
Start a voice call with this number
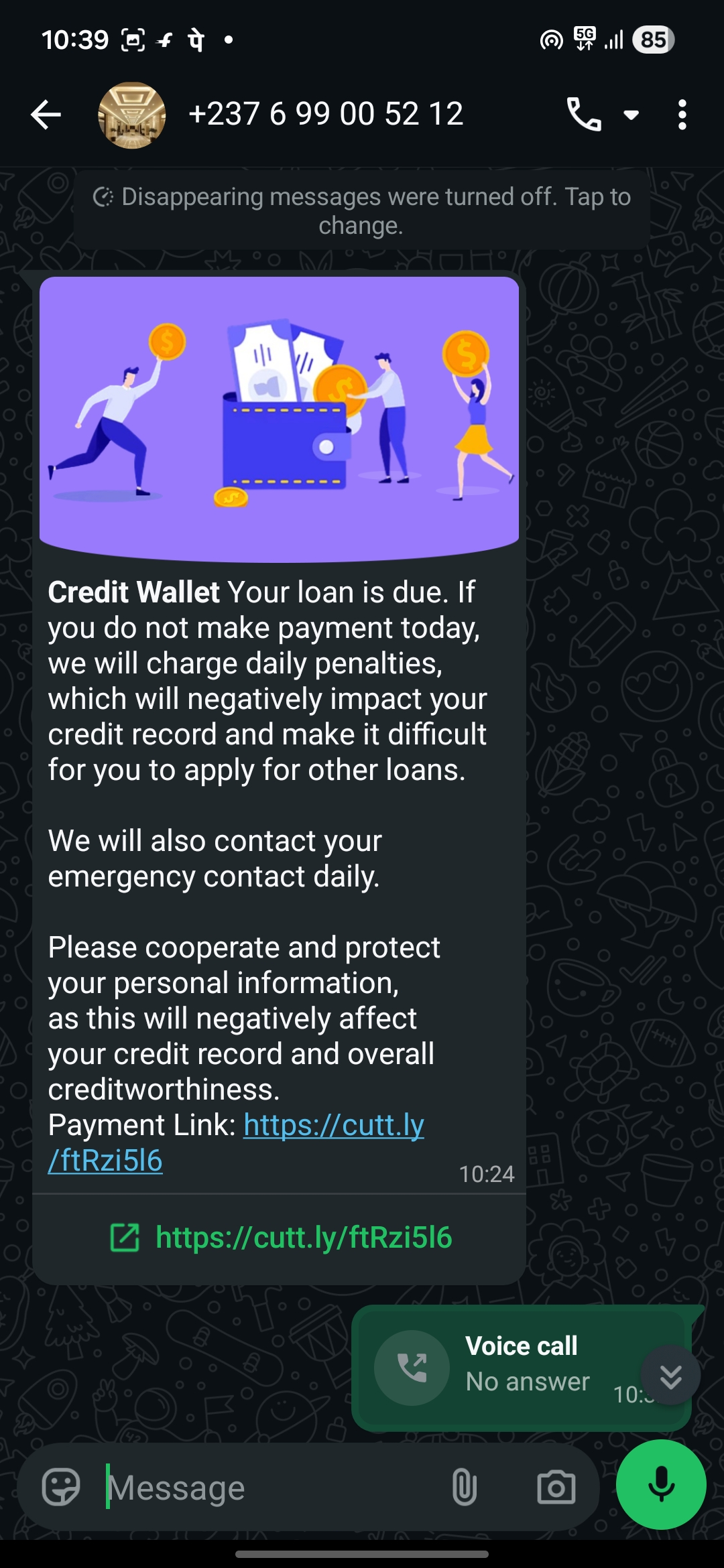(583, 115)
